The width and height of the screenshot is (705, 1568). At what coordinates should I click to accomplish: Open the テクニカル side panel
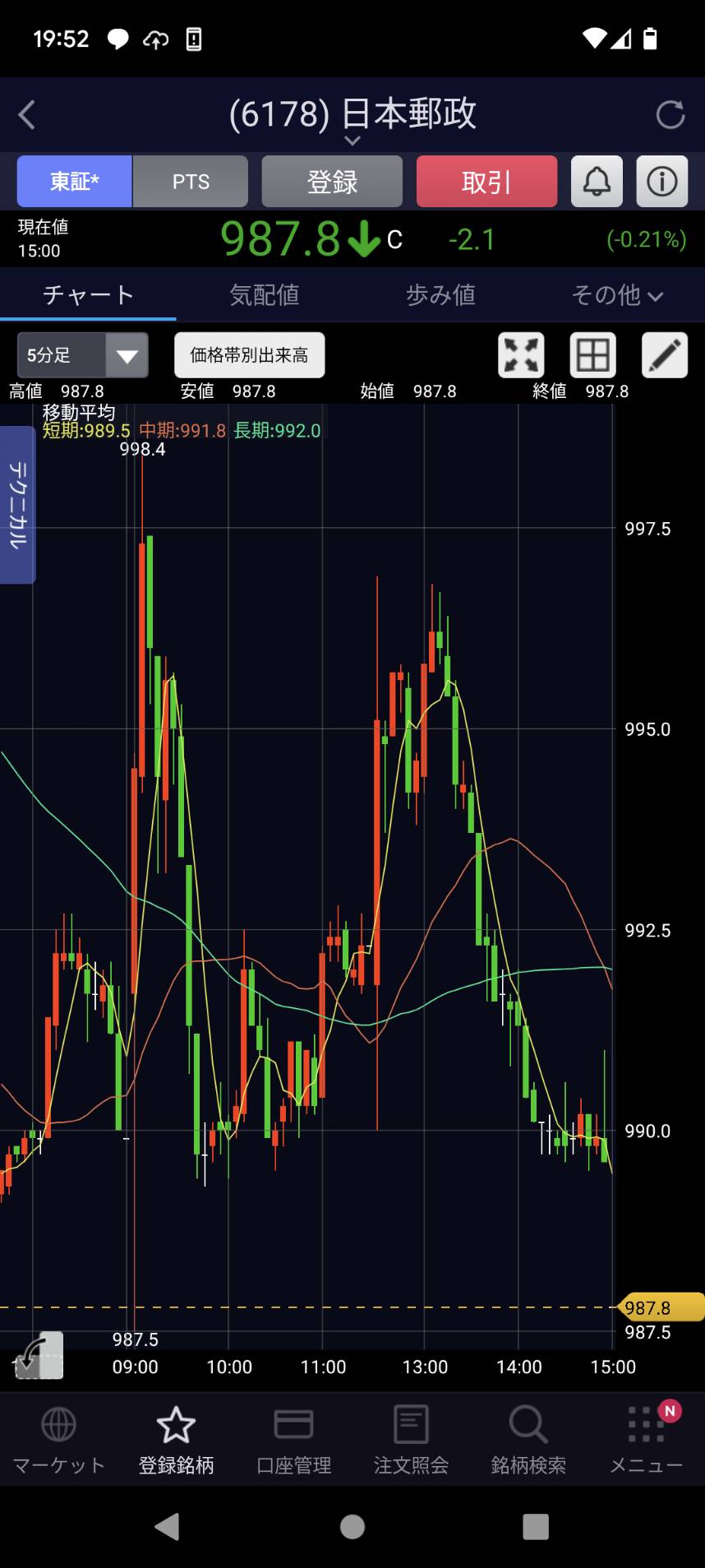pos(17,505)
